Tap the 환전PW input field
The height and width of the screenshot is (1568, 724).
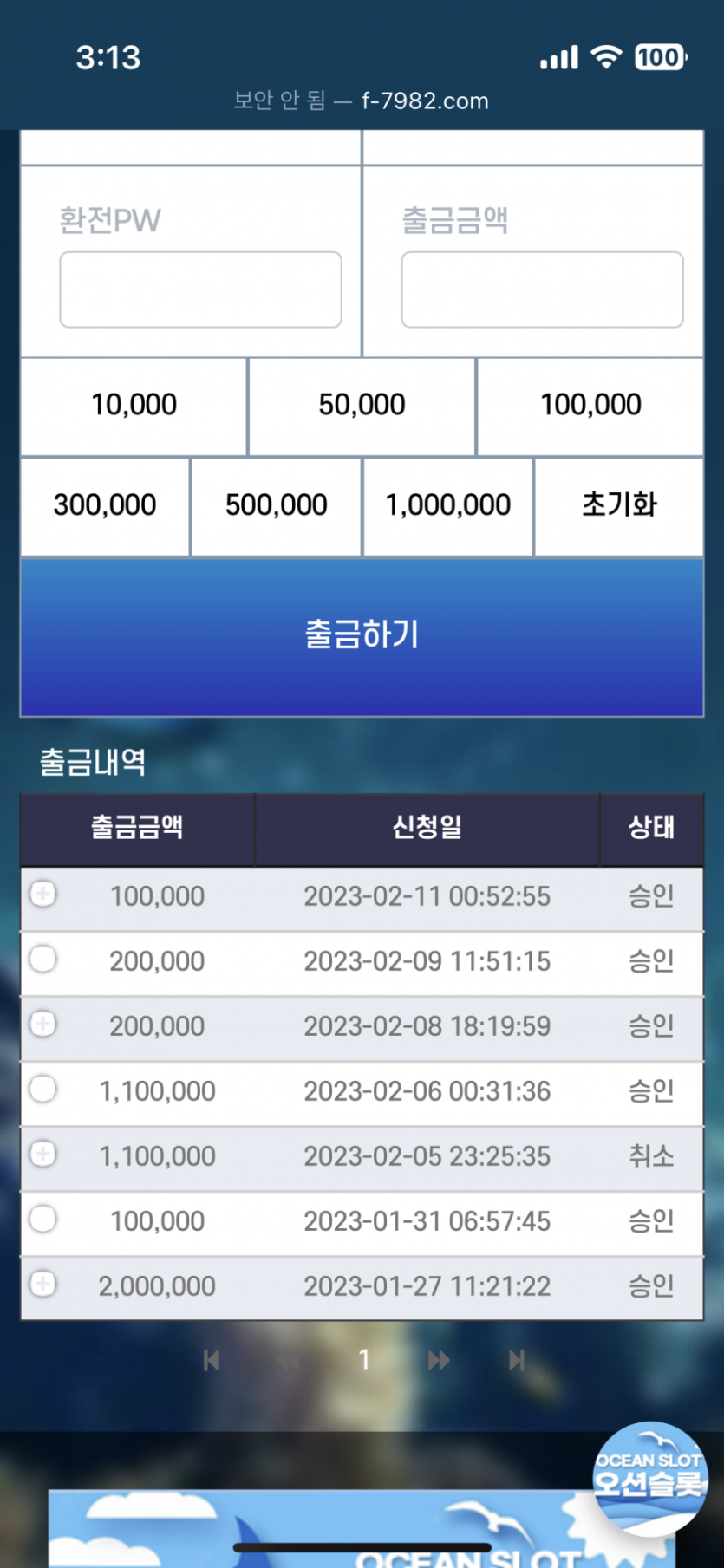pyautogui.click(x=200, y=290)
